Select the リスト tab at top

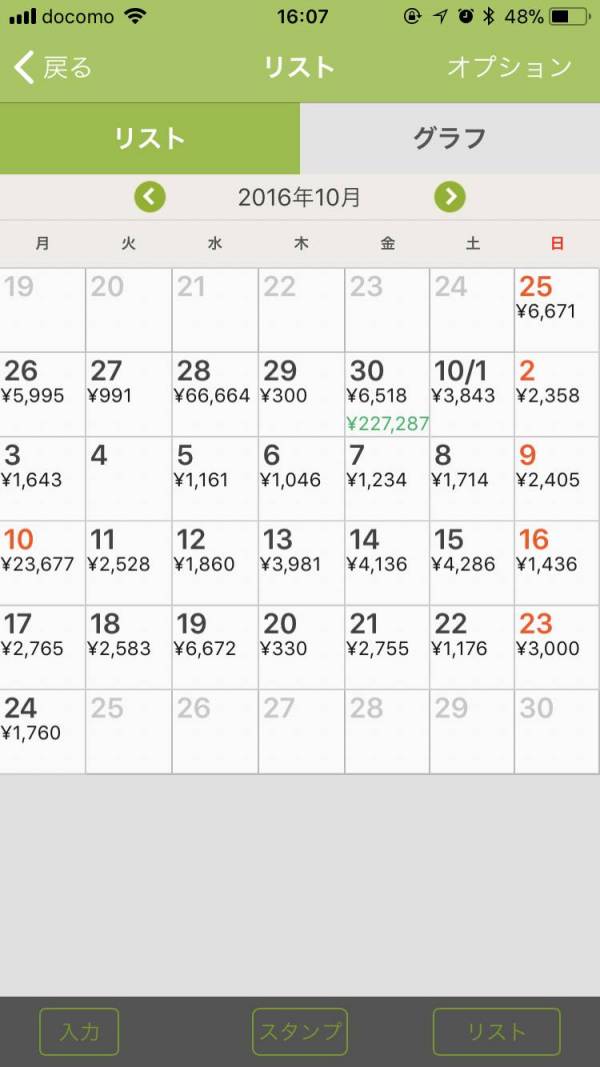(150, 138)
